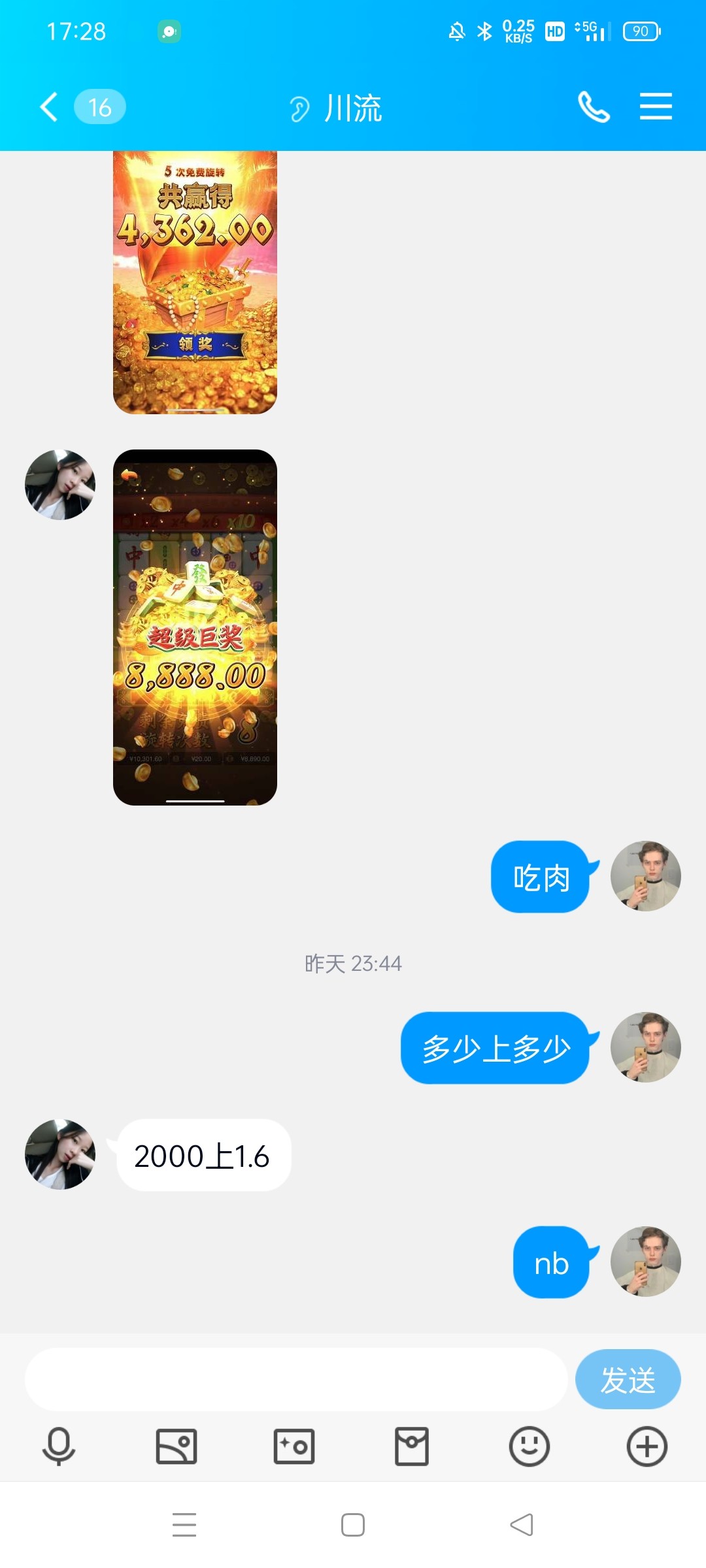Send a red packet
Viewport: 706px width, 1568px height.
(412, 1446)
